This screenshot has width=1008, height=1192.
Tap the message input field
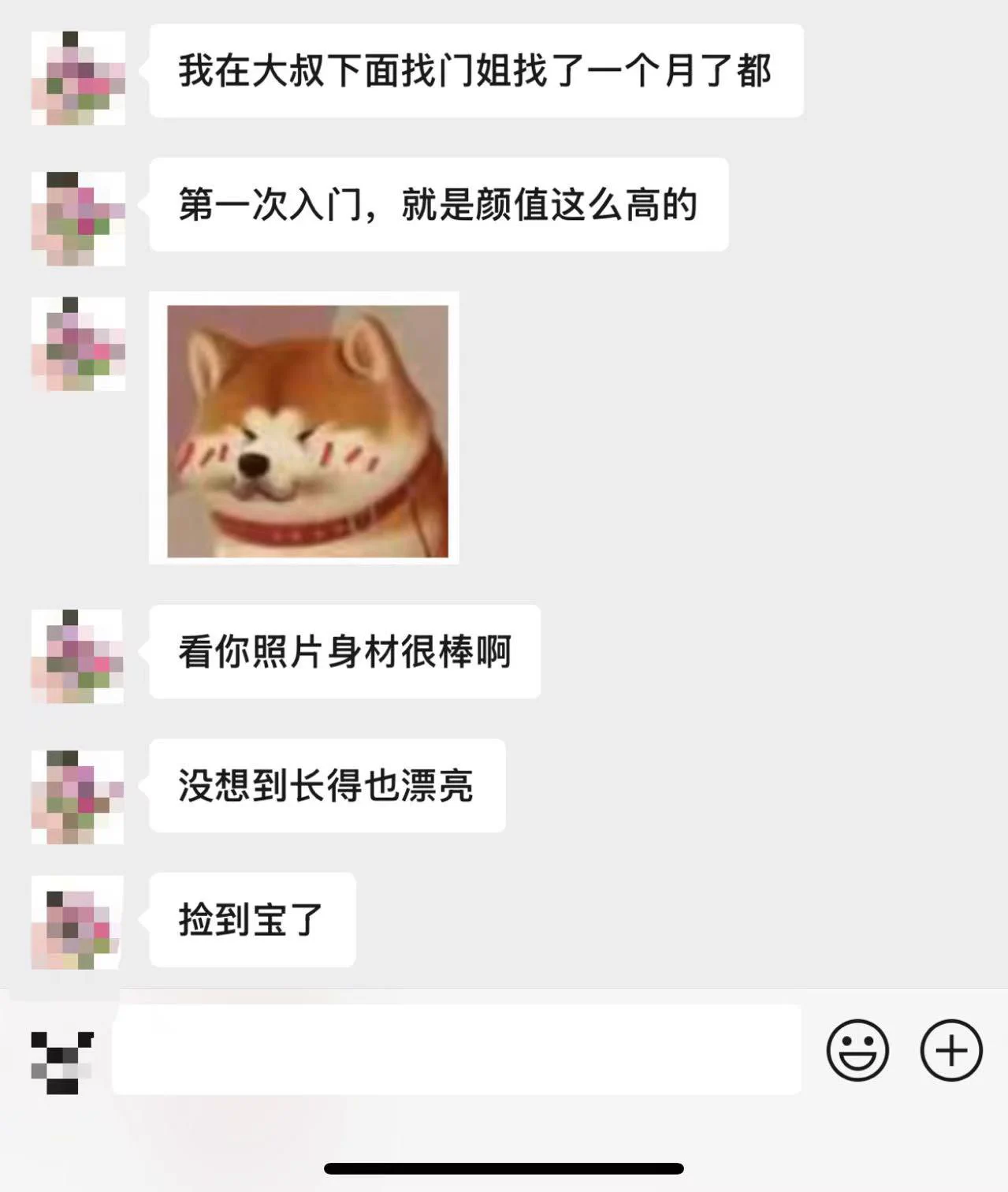tap(456, 1049)
